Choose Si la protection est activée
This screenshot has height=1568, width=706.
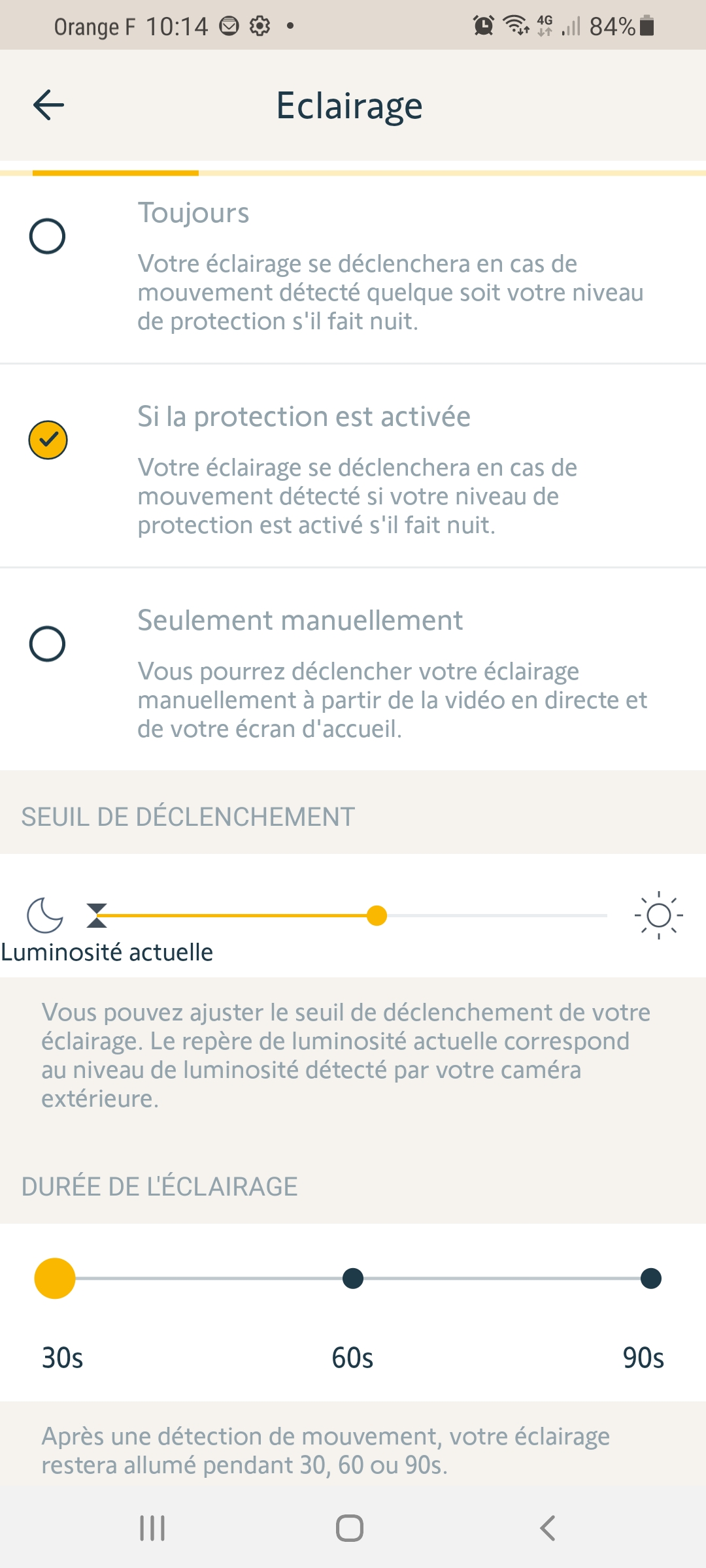(x=48, y=440)
